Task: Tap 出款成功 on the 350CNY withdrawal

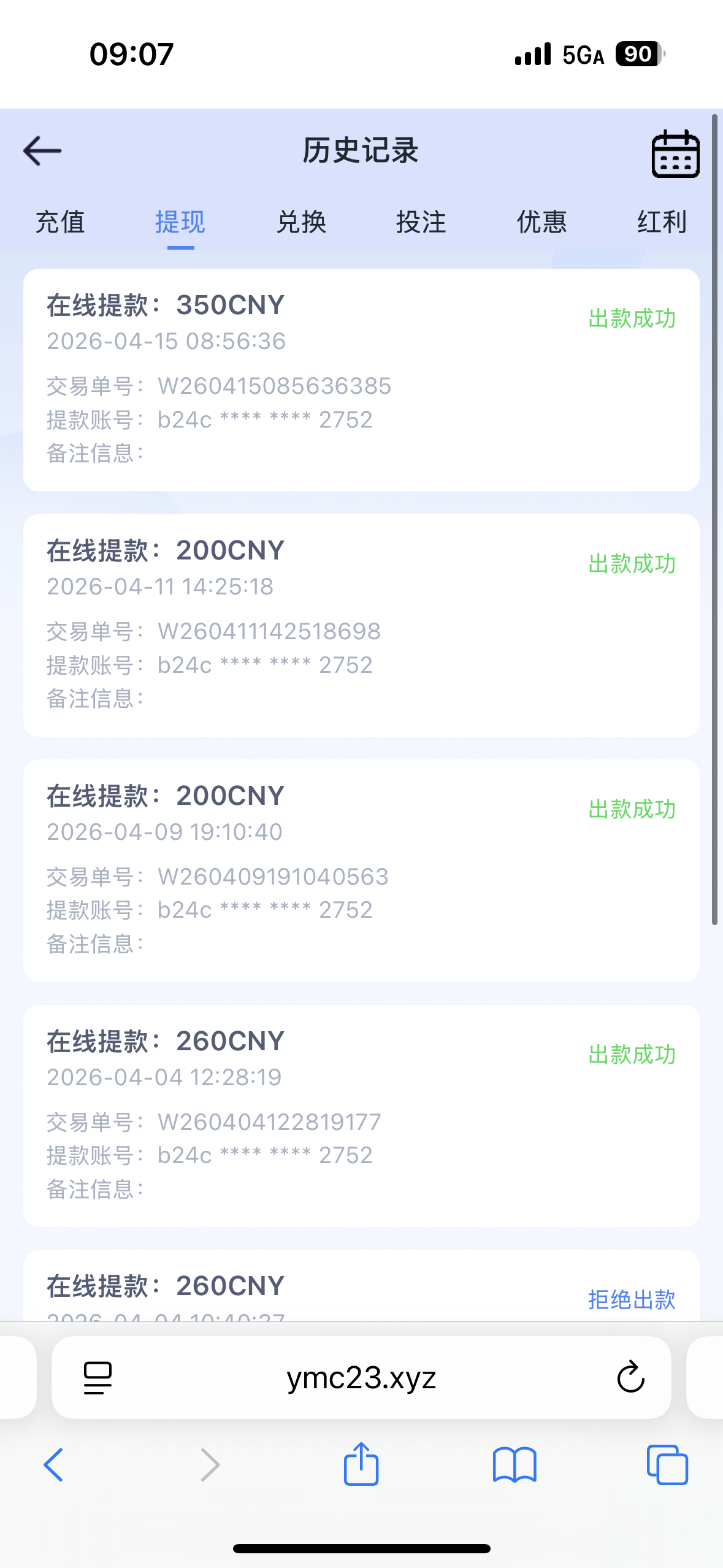Action: pos(632,319)
